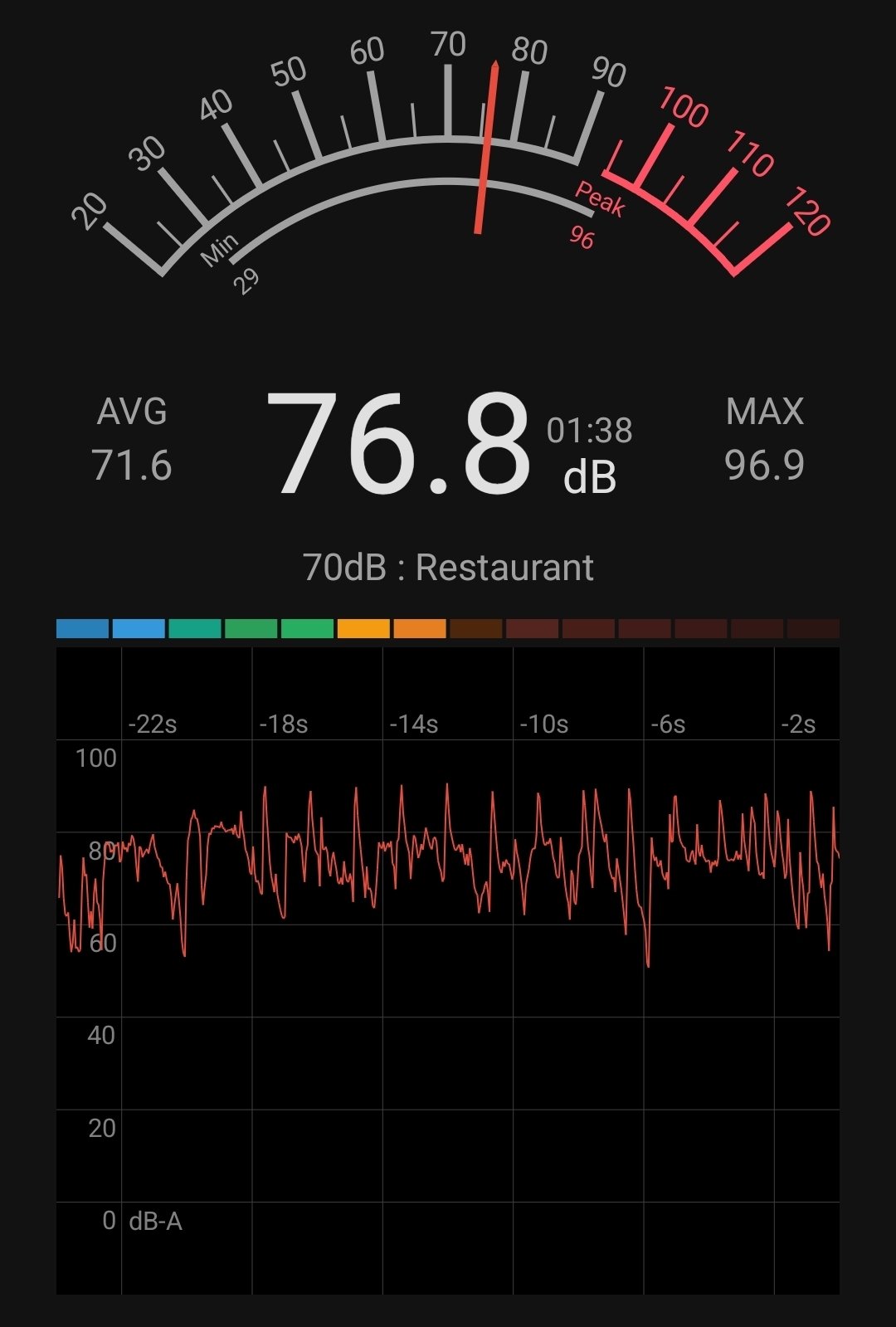Toggle the elapsed timer 01:38

point(590,430)
